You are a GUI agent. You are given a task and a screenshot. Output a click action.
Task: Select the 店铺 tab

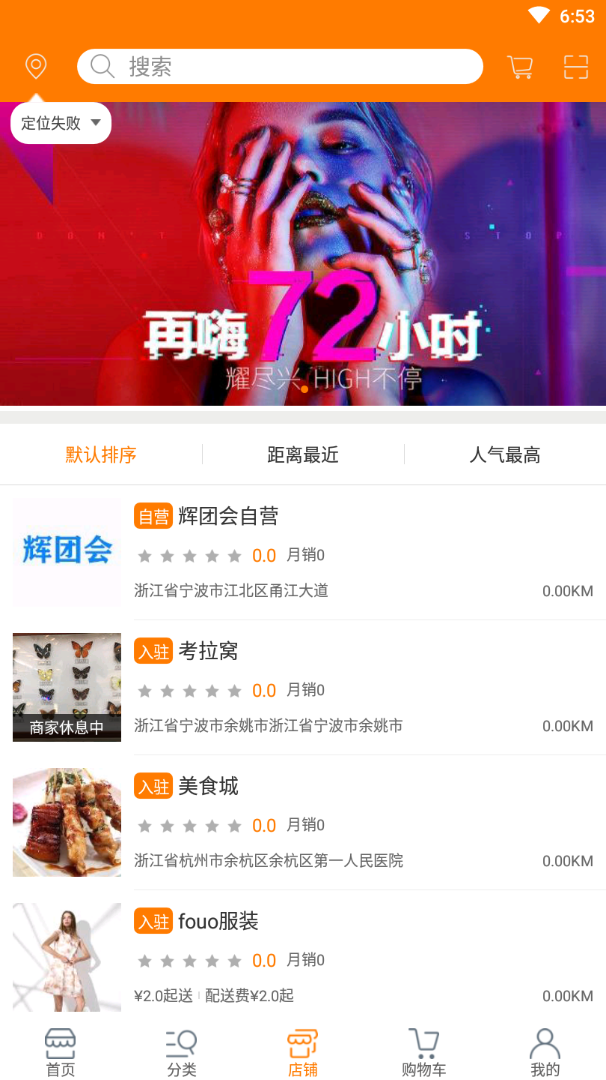[303, 1053]
